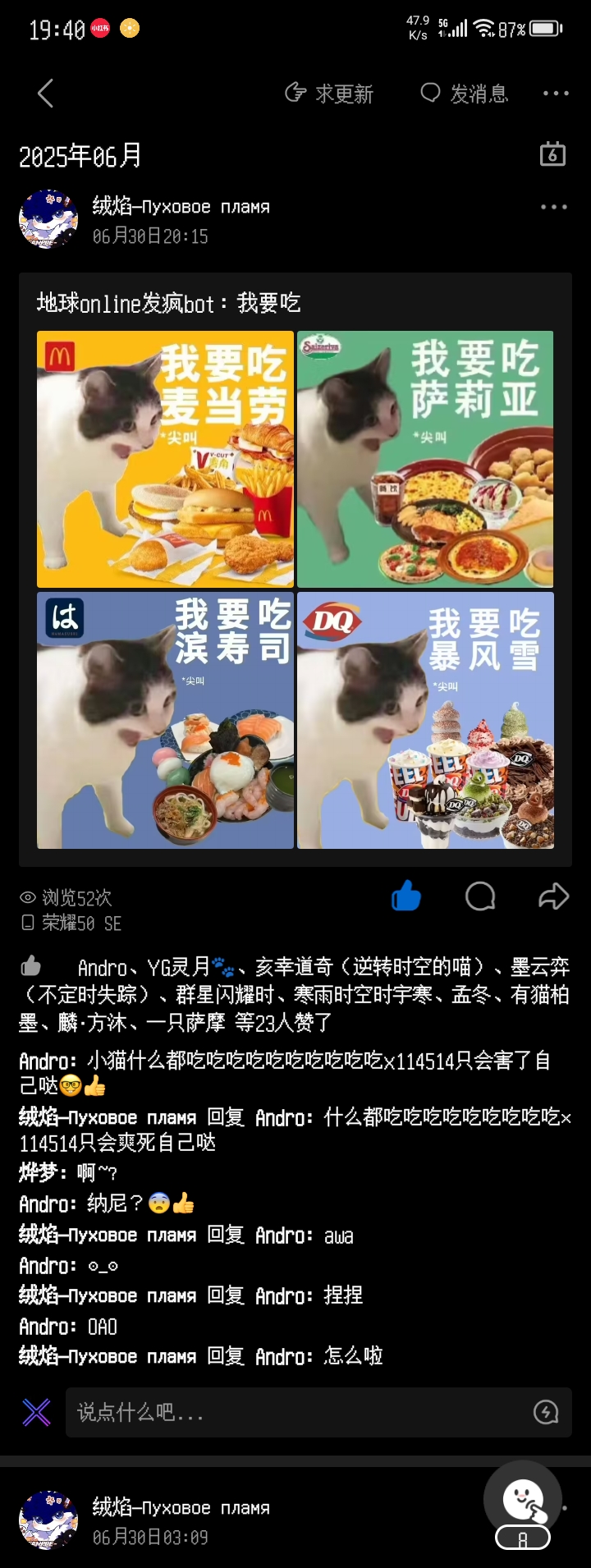This screenshot has height=1568, width=591.
Task: Open the comment bubble icon
Action: pos(480,896)
